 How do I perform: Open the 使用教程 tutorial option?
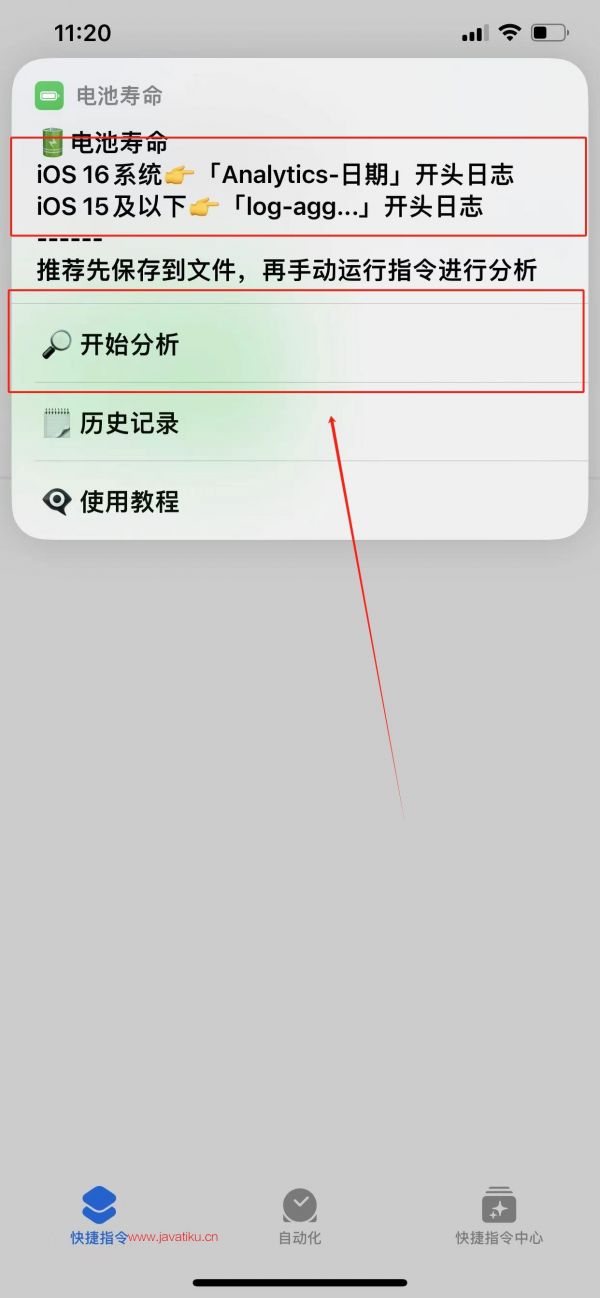click(x=300, y=501)
